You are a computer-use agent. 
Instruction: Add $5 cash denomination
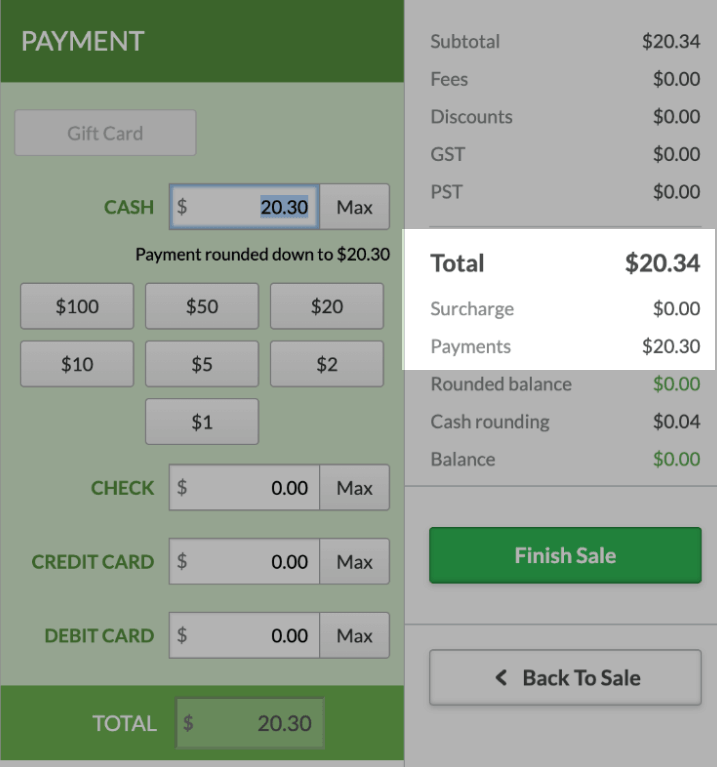coord(202,364)
